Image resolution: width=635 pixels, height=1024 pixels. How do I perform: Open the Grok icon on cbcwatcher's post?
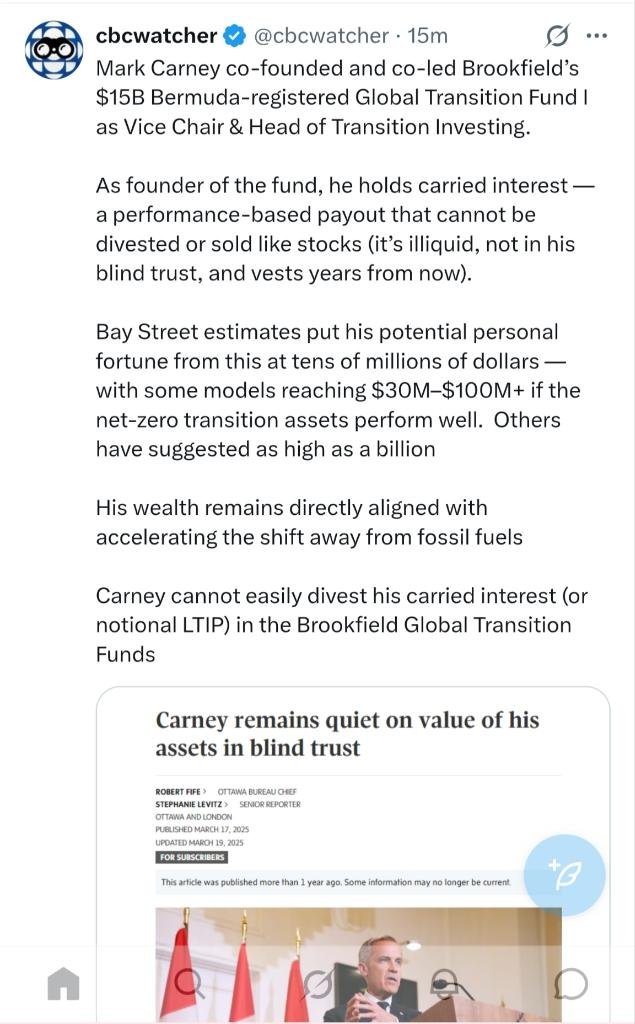(557, 36)
